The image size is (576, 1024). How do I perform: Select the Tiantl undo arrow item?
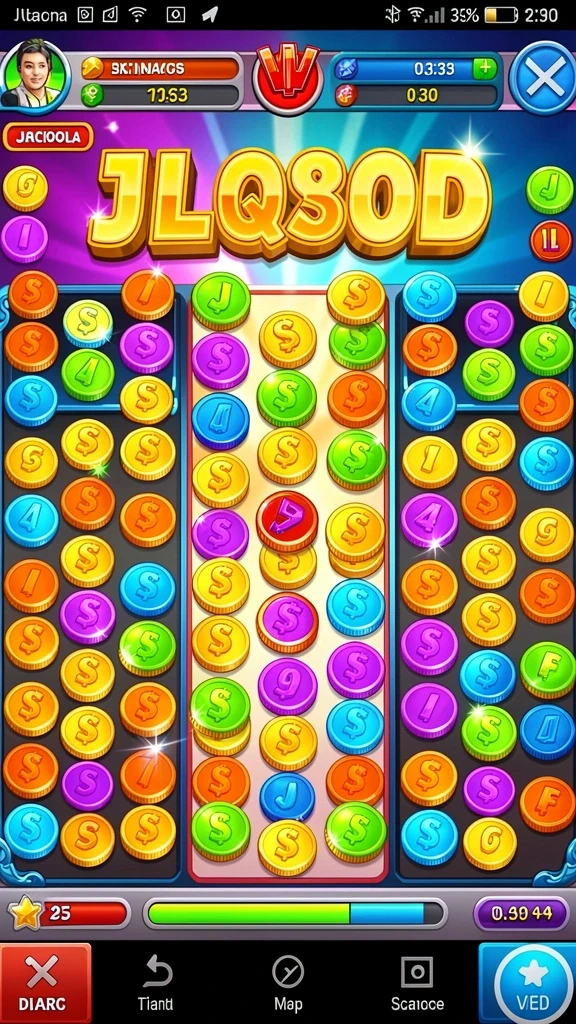click(x=156, y=983)
